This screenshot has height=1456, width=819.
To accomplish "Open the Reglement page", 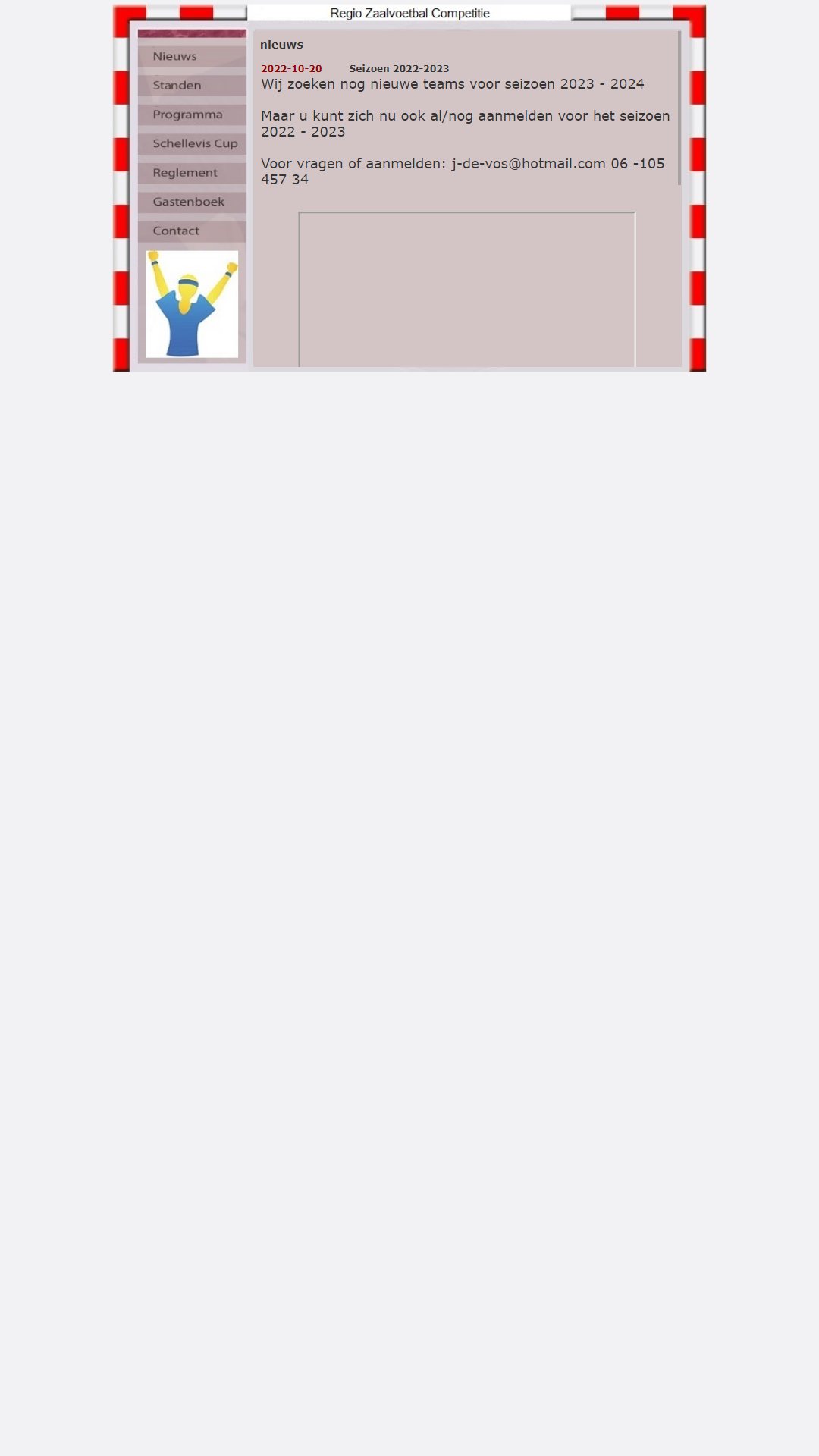I will click(192, 173).
